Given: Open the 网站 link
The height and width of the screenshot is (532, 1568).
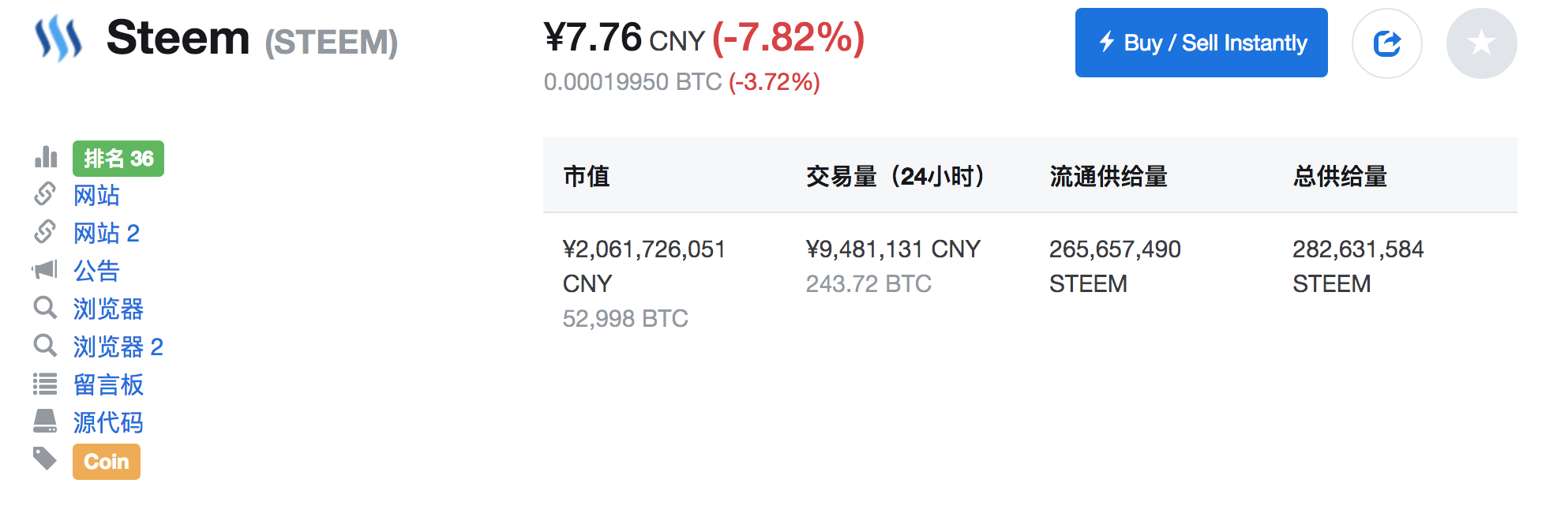Looking at the screenshot, I should 96,195.
